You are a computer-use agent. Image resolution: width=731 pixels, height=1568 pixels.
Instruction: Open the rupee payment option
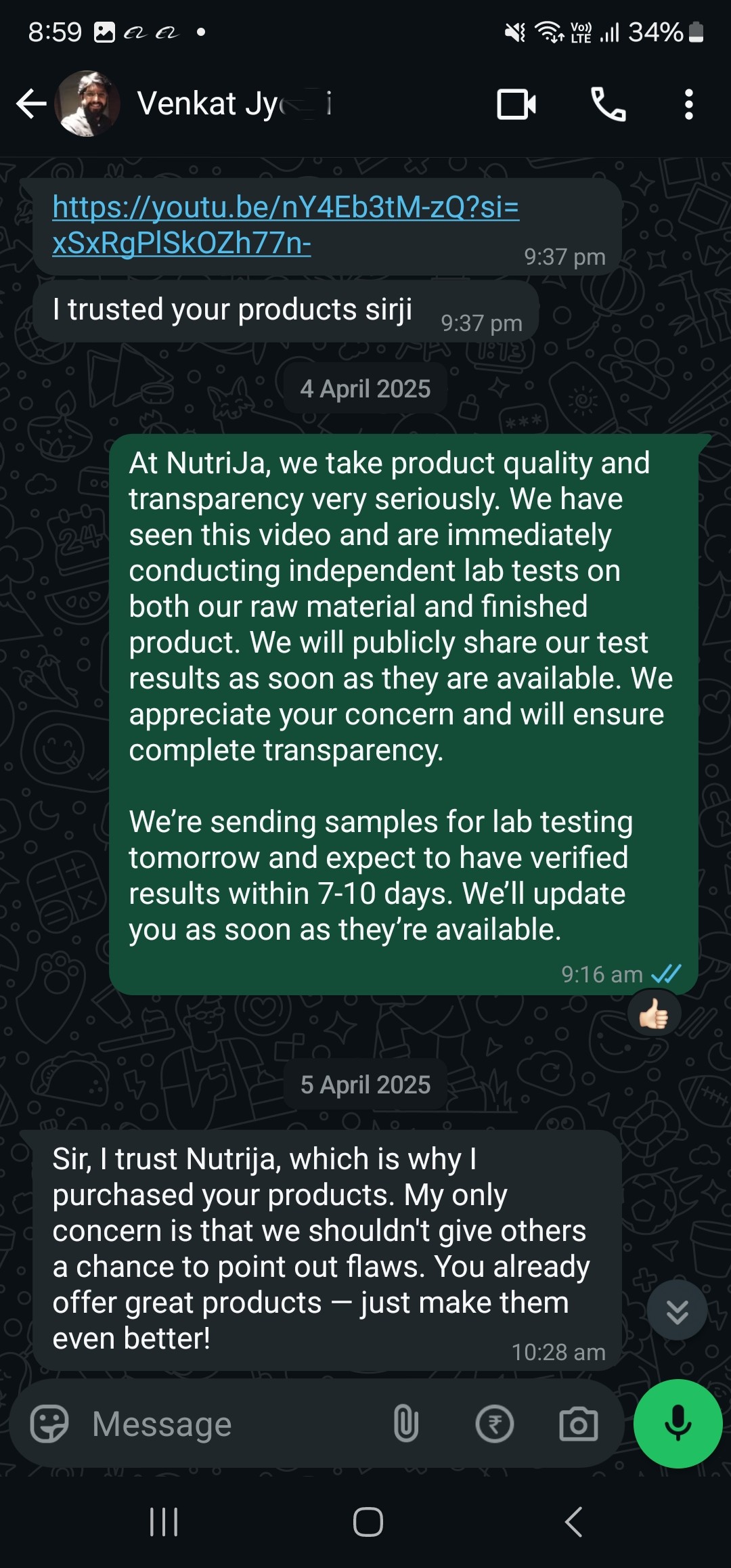point(494,1423)
